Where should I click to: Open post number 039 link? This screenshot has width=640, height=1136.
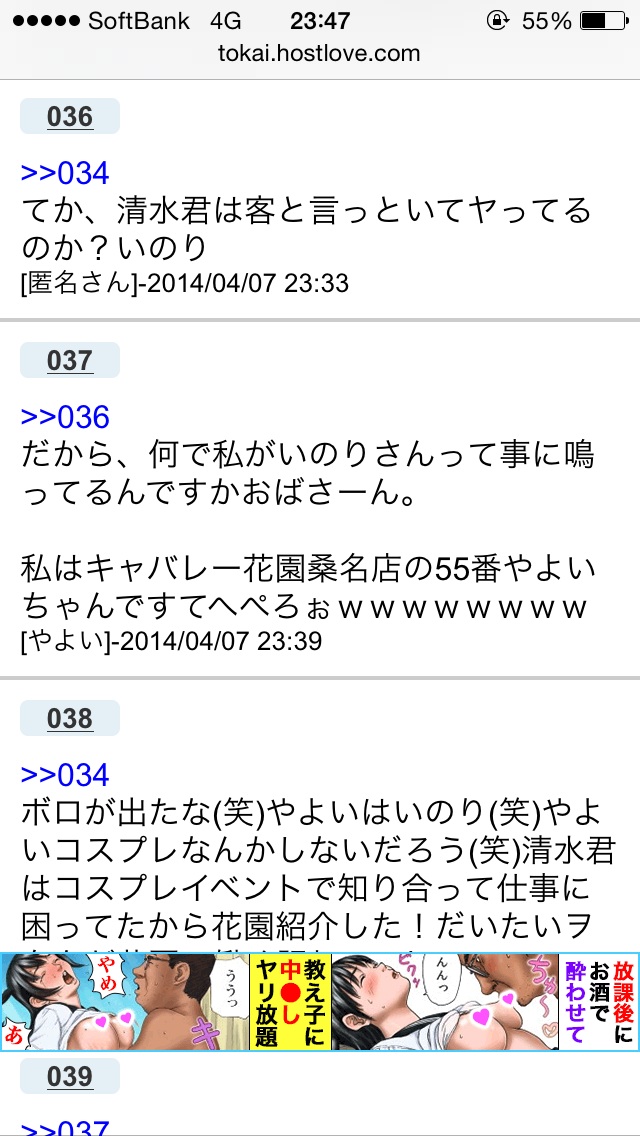tap(69, 1077)
